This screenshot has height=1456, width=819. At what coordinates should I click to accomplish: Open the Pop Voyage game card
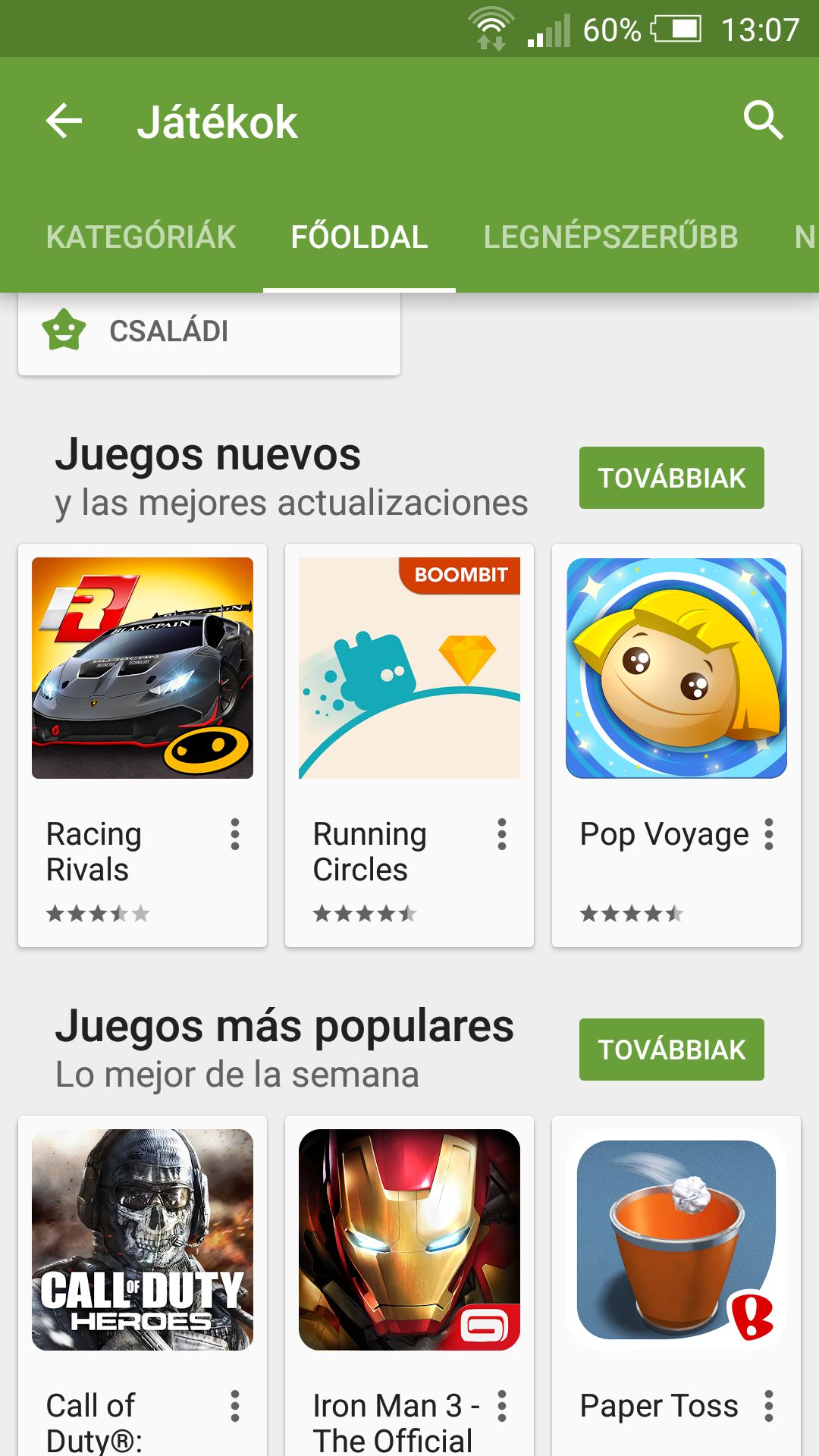[676, 745]
